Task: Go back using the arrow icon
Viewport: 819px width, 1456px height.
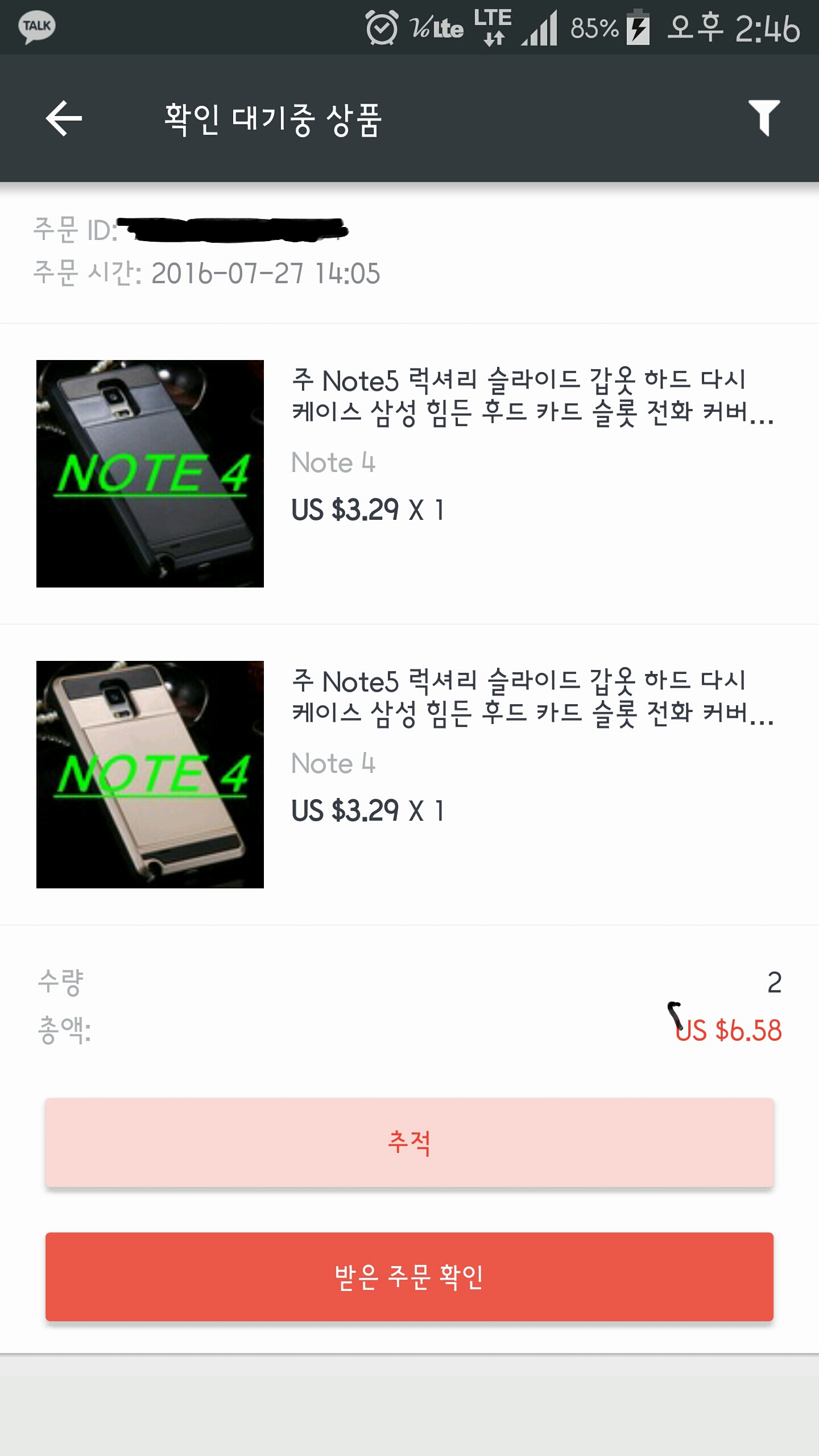Action: pos(64,118)
